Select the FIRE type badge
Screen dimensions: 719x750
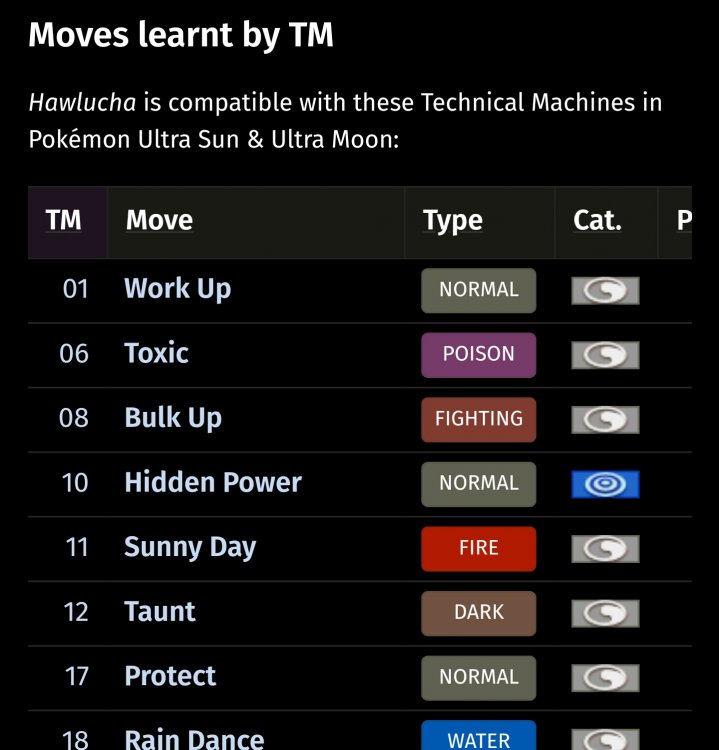click(x=478, y=548)
